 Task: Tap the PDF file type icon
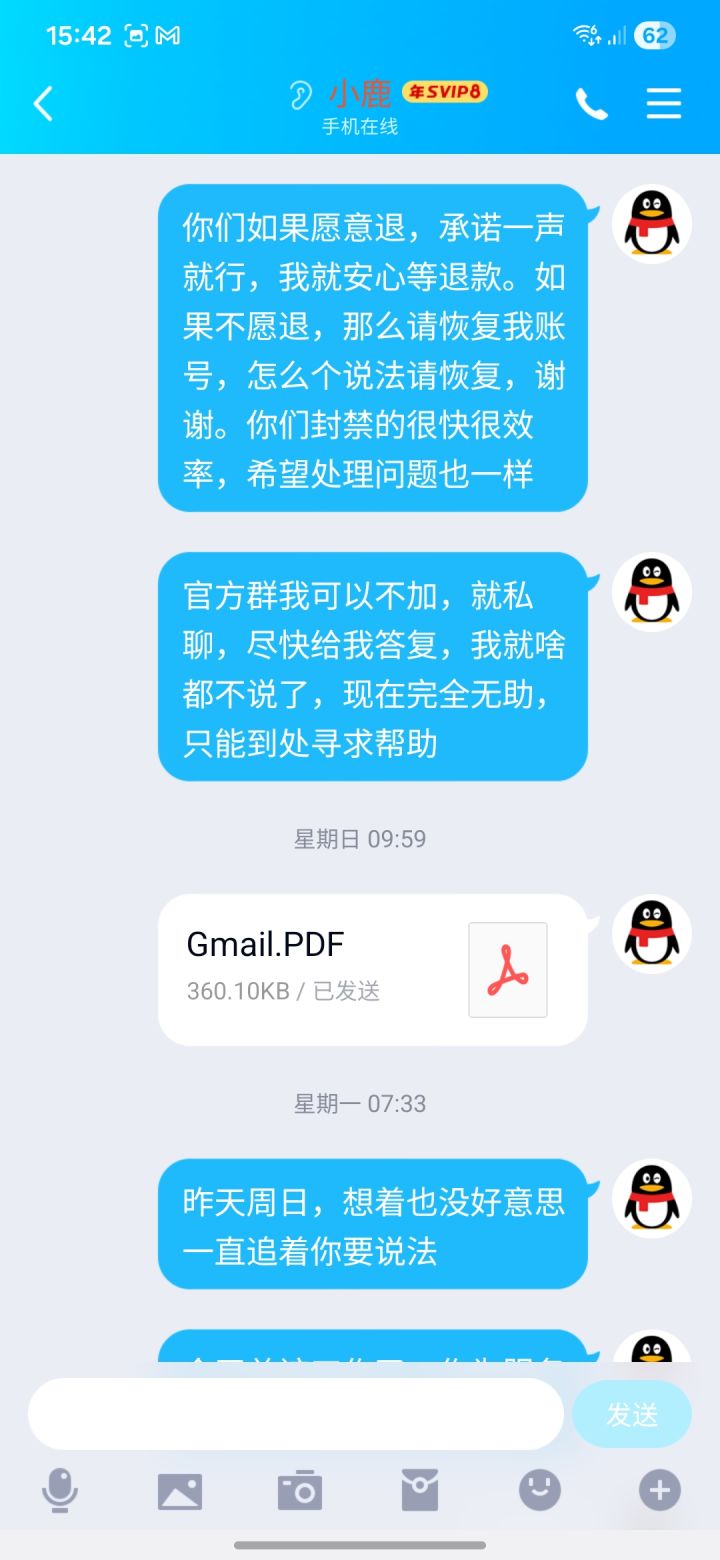[507, 970]
